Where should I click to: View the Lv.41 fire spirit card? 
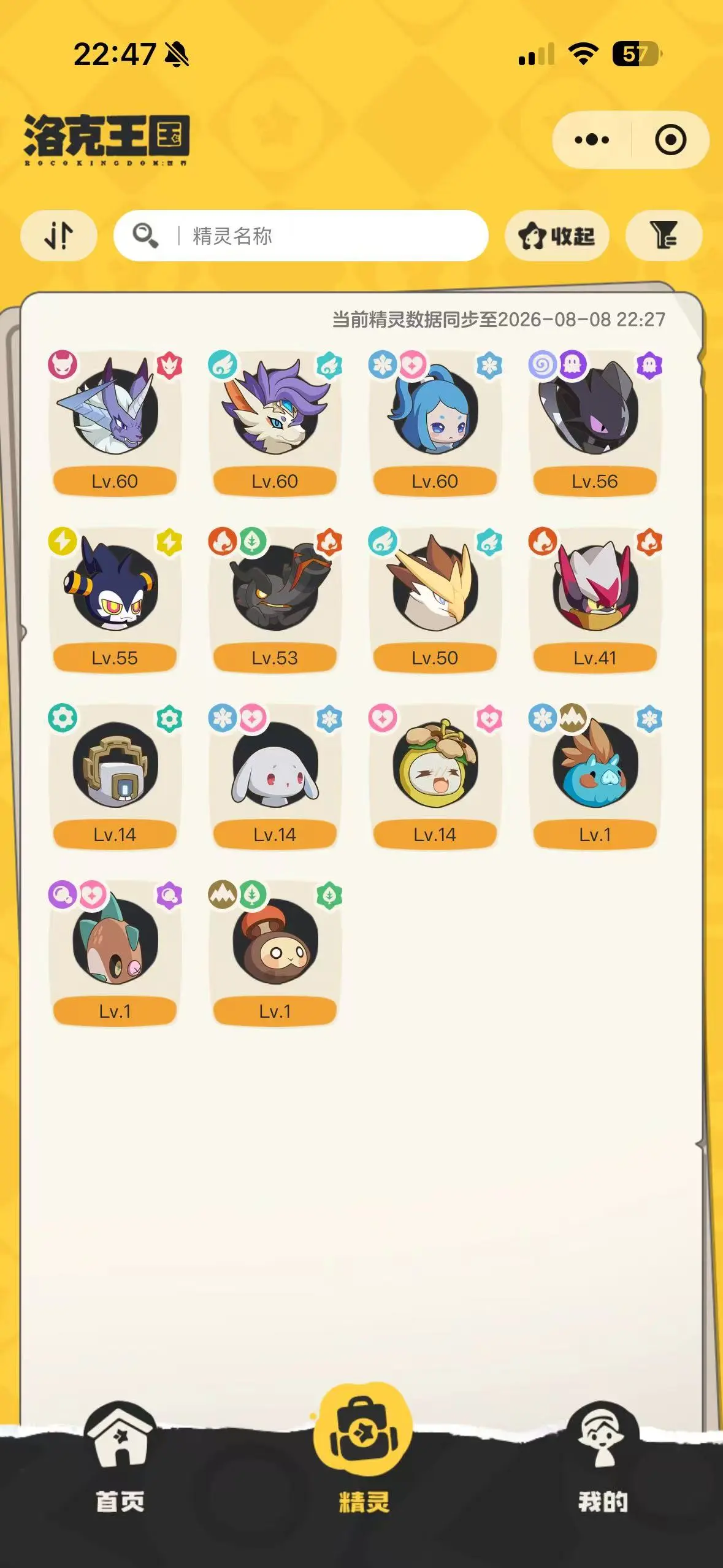point(595,600)
